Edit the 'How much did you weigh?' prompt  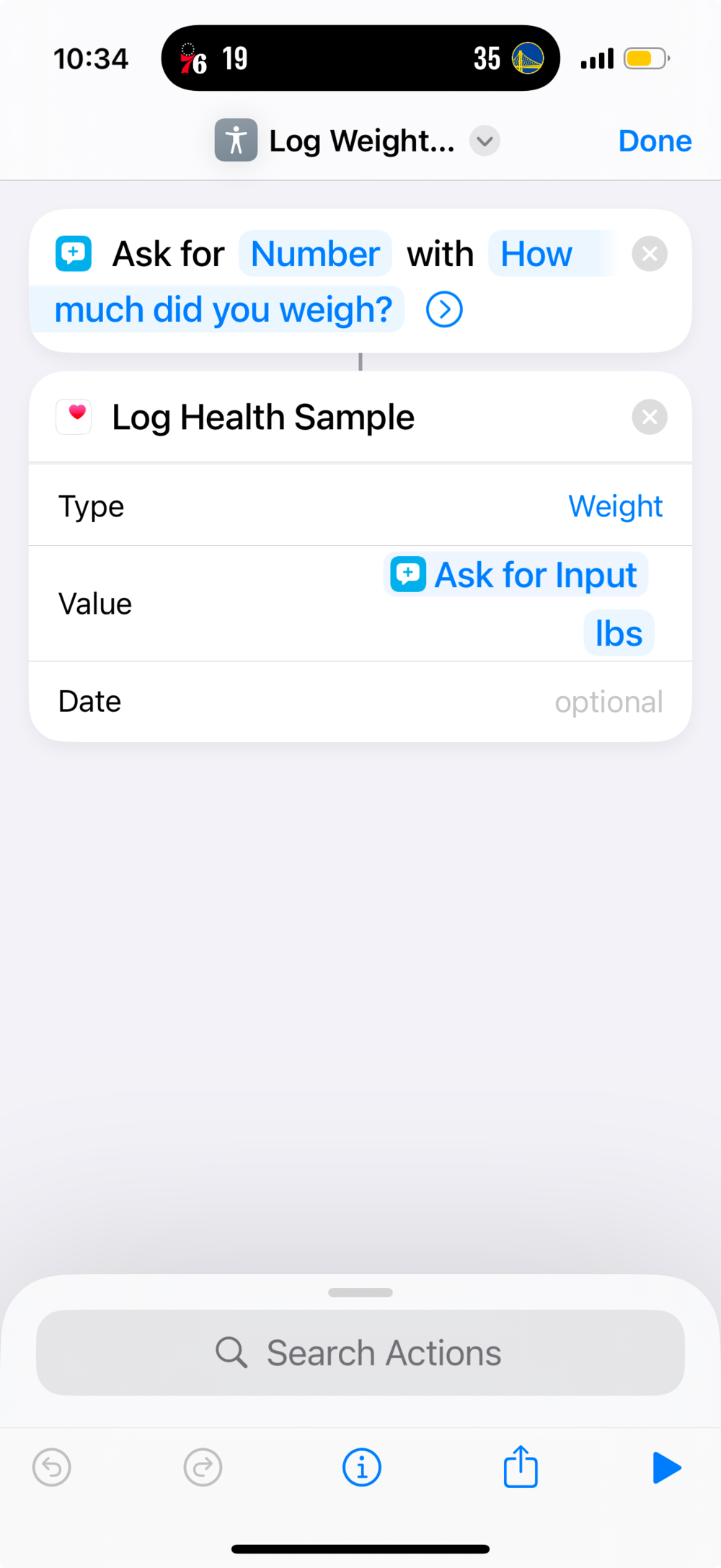tap(224, 310)
